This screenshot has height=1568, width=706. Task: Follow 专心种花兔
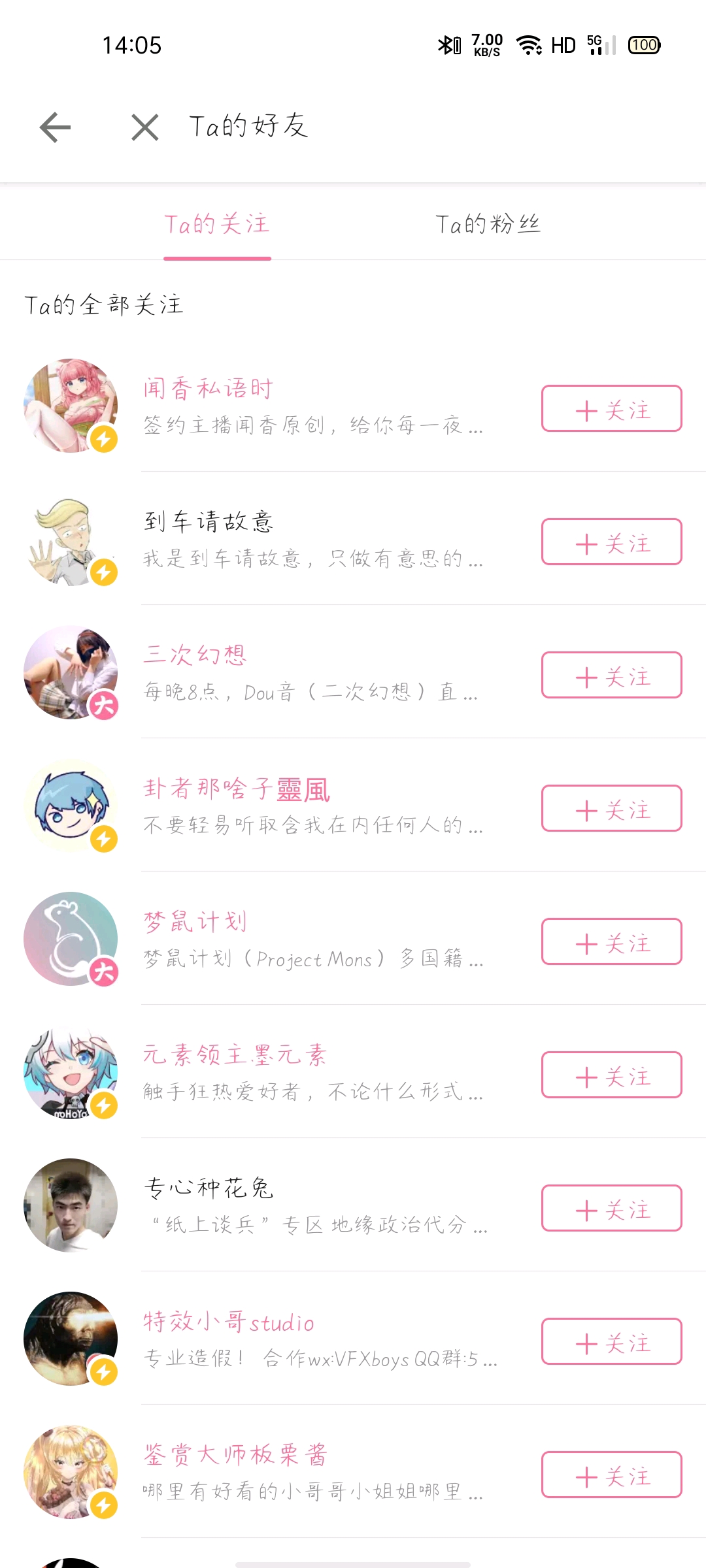coord(612,1208)
